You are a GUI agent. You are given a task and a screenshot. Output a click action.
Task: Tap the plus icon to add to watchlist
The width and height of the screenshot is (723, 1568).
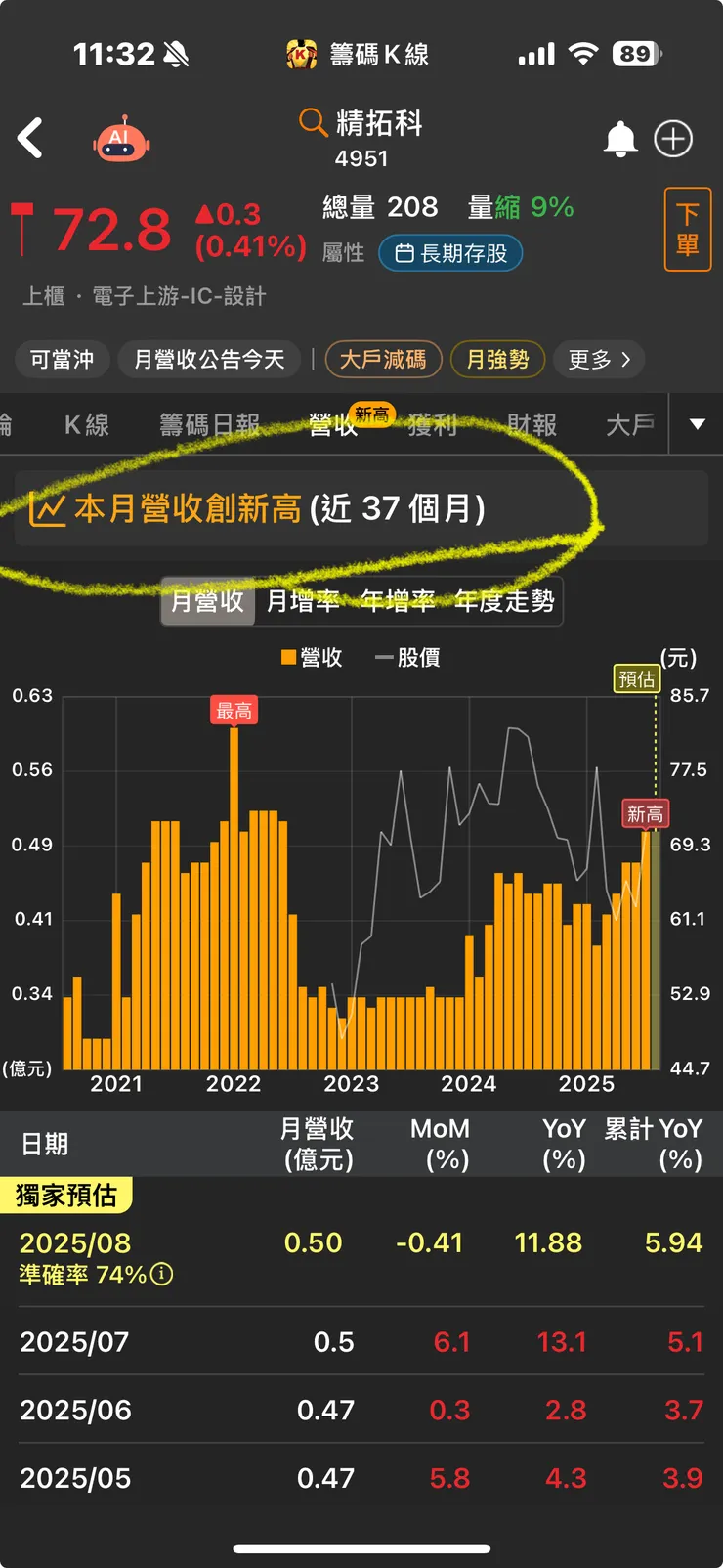(672, 138)
